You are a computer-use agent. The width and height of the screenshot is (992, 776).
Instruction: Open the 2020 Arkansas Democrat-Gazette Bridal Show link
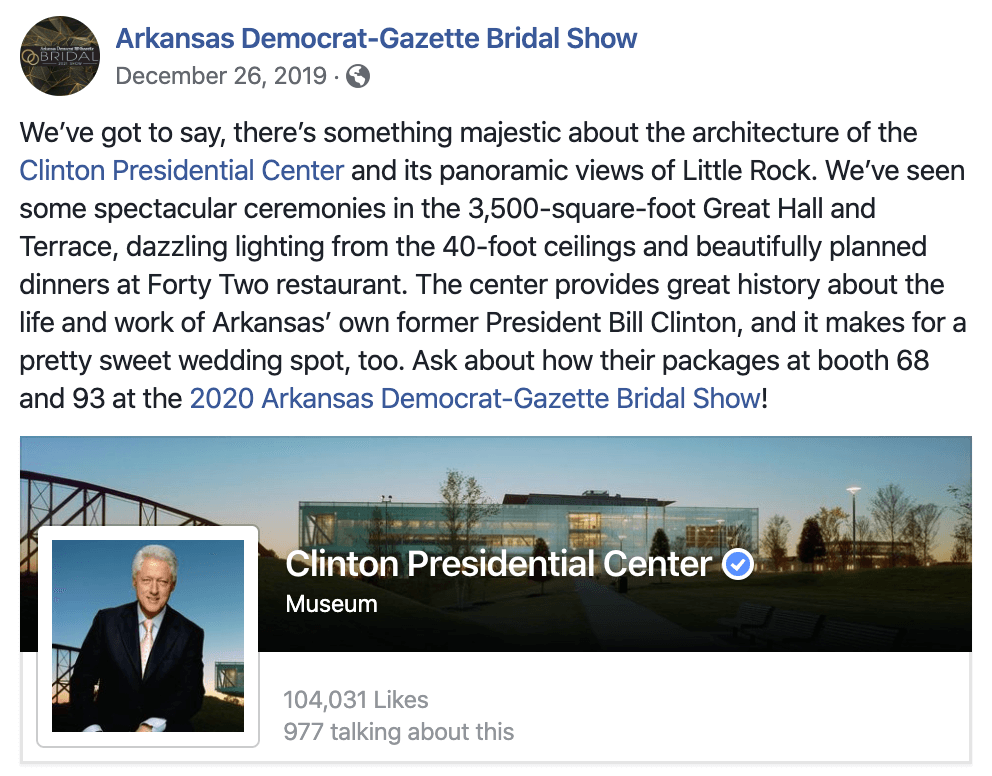click(475, 398)
